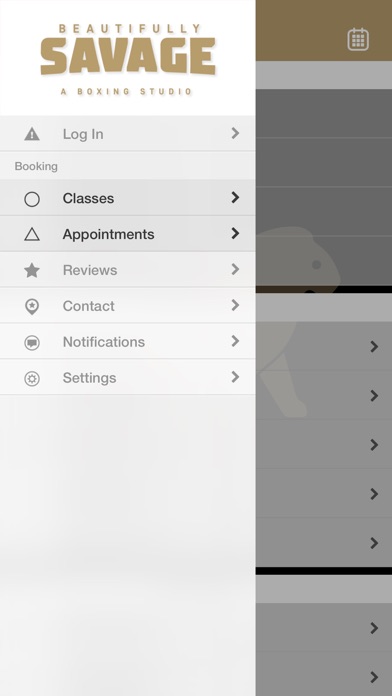Open Appointments booking

click(x=127, y=234)
